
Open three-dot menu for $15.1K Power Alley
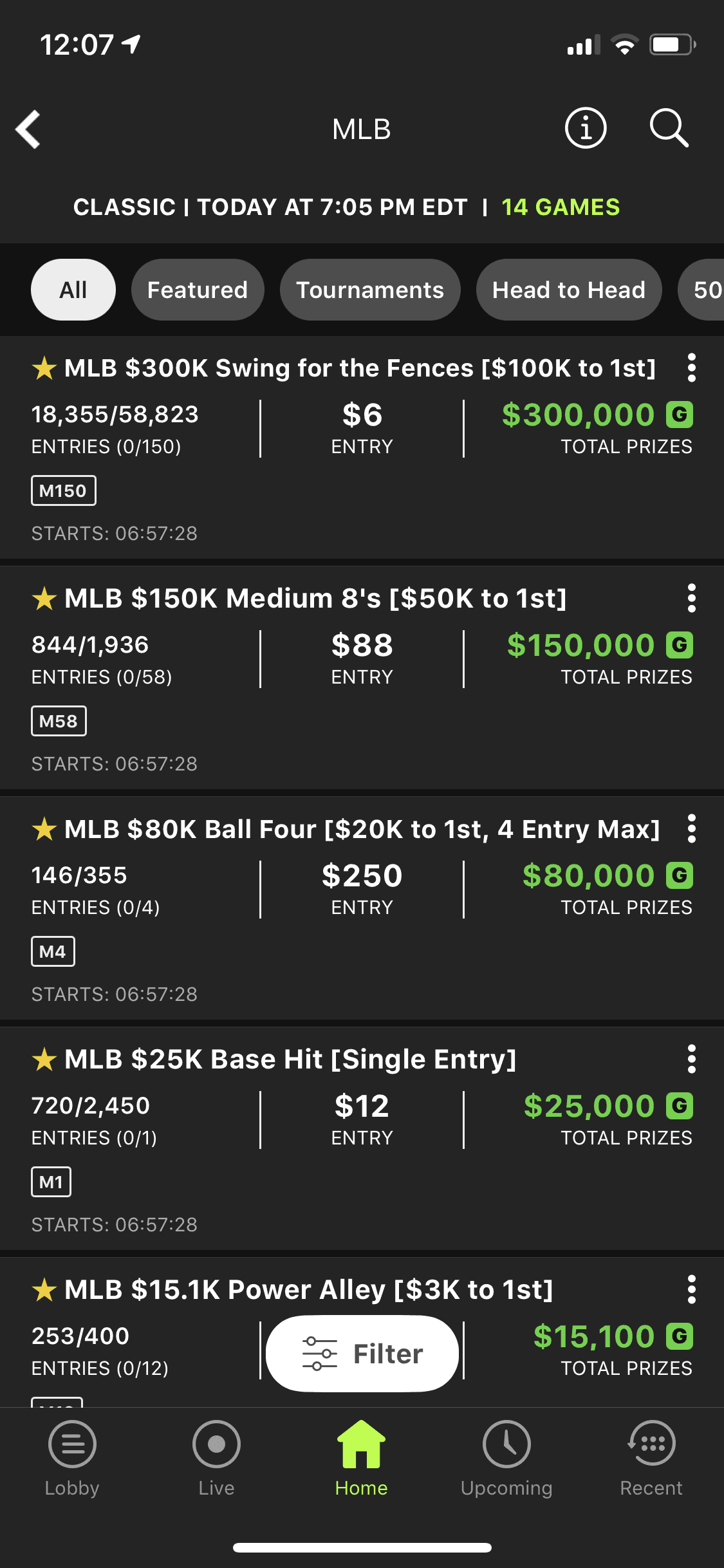[x=692, y=1289]
